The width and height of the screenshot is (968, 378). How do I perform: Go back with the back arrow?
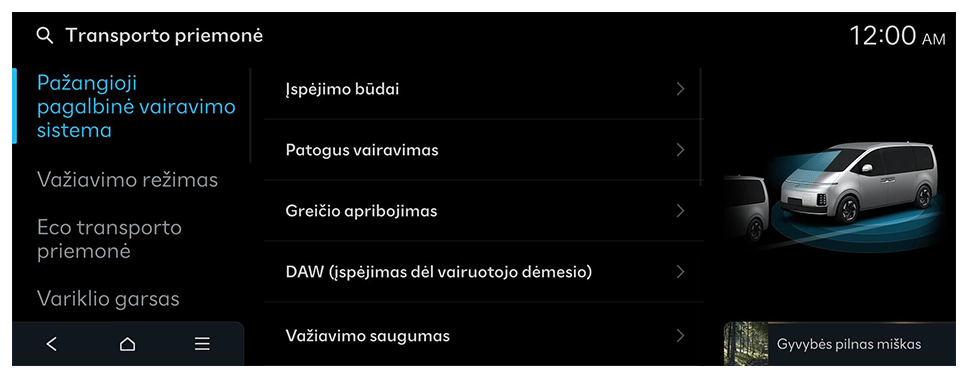pos(52,344)
